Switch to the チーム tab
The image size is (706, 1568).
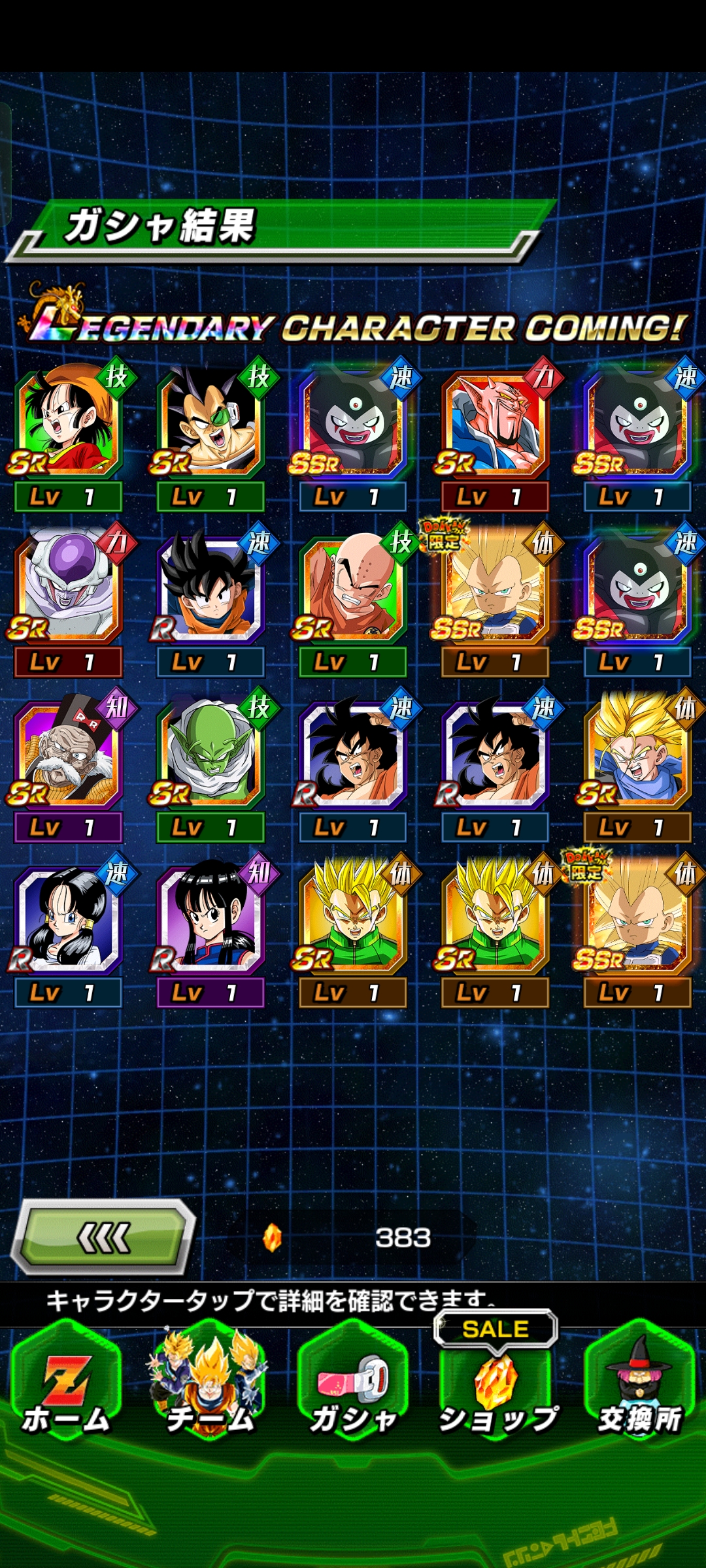209,1392
